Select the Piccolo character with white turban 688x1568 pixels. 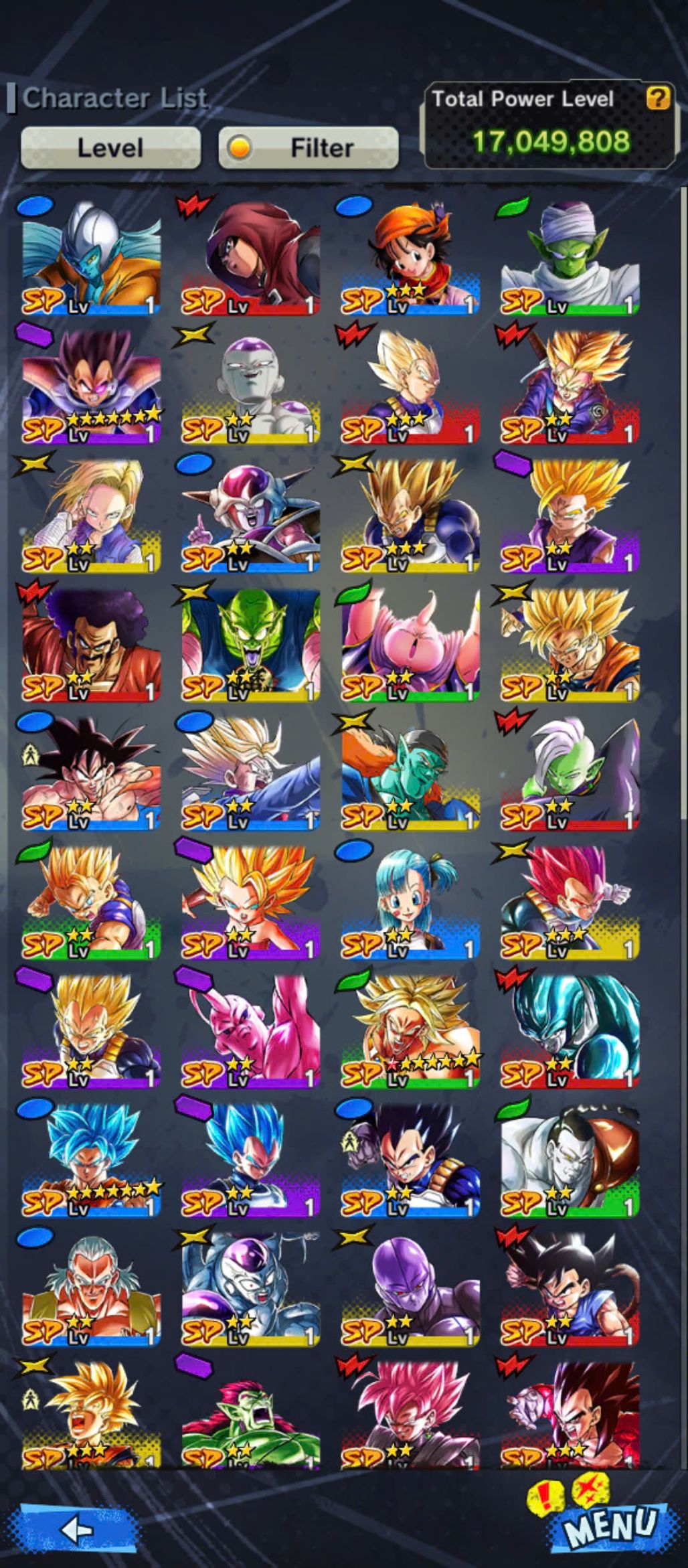click(570, 257)
